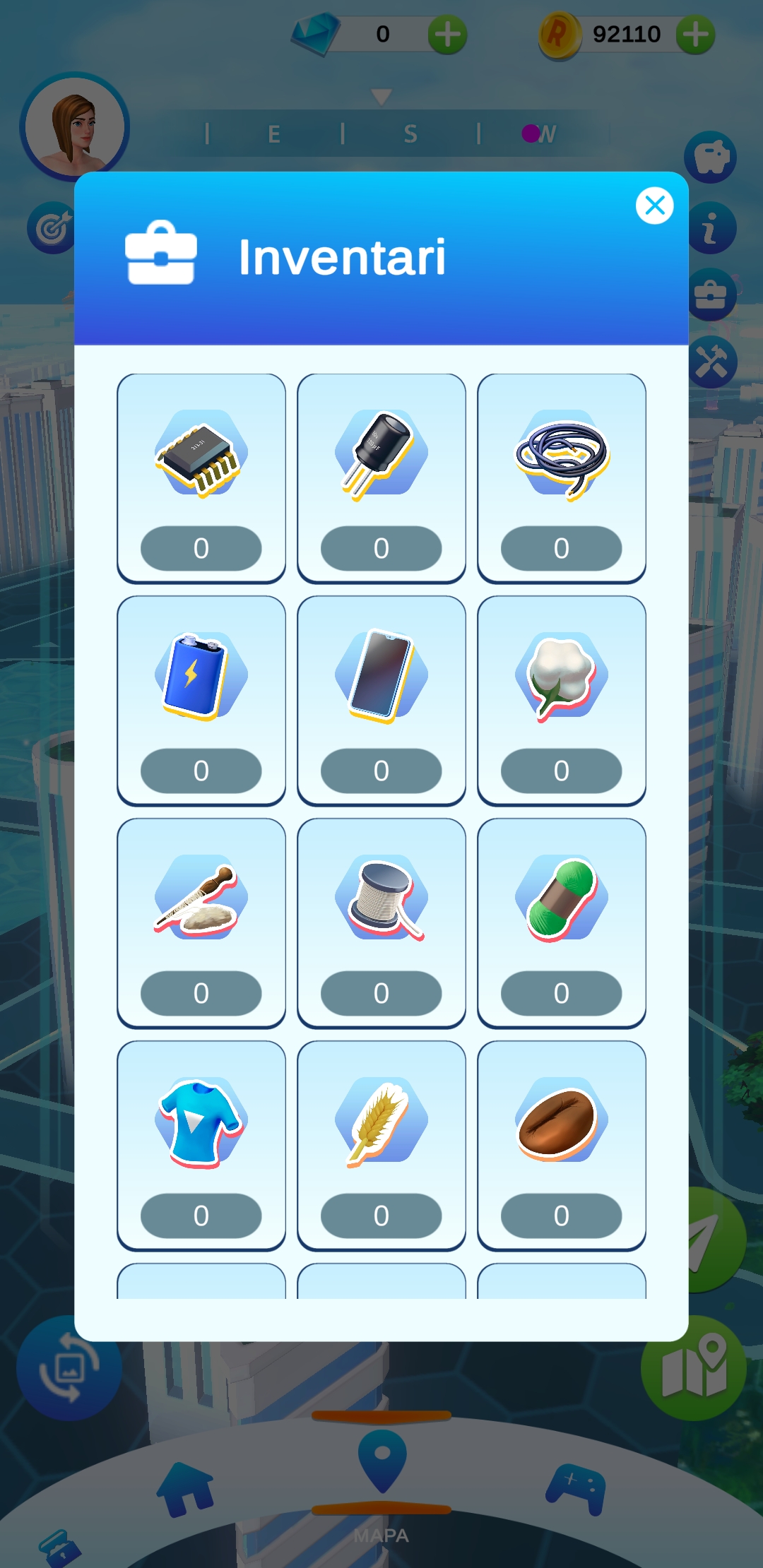Open the gamepad games tab
This screenshot has width=763, height=1568.
pos(576,1489)
